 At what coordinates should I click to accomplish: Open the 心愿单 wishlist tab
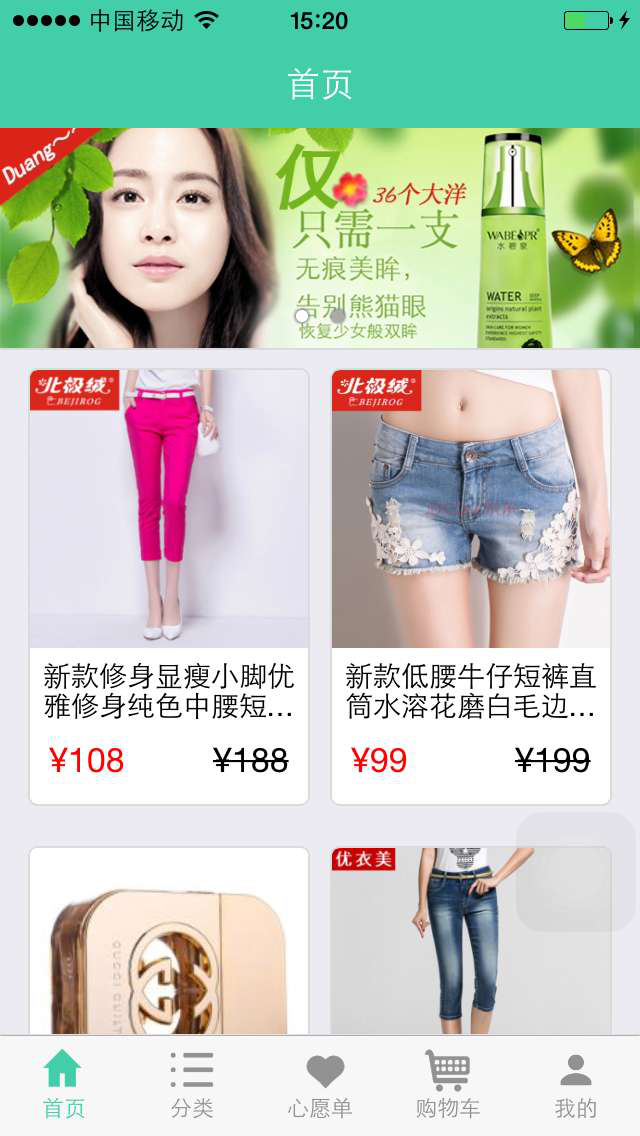(x=320, y=1084)
